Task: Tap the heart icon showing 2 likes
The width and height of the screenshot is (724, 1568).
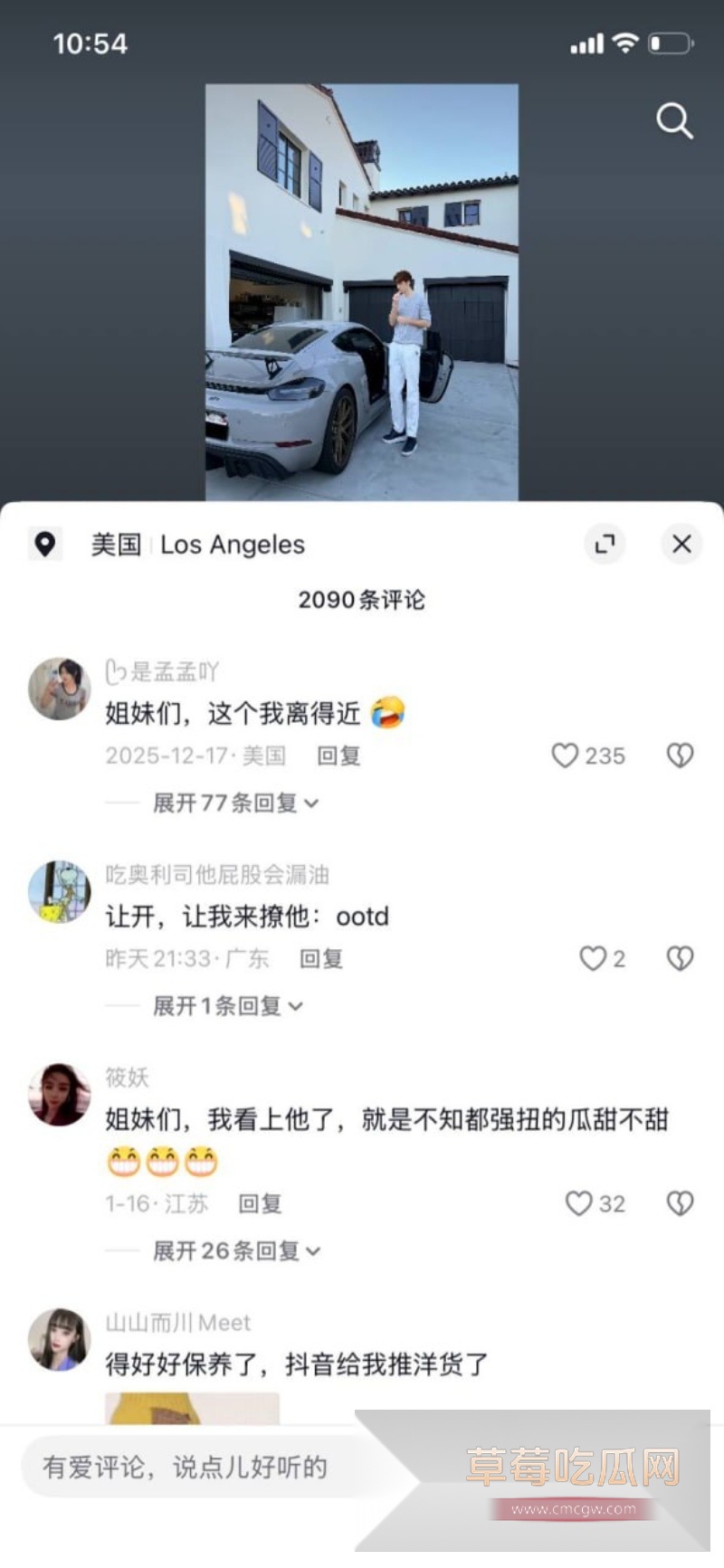Action: [x=594, y=959]
